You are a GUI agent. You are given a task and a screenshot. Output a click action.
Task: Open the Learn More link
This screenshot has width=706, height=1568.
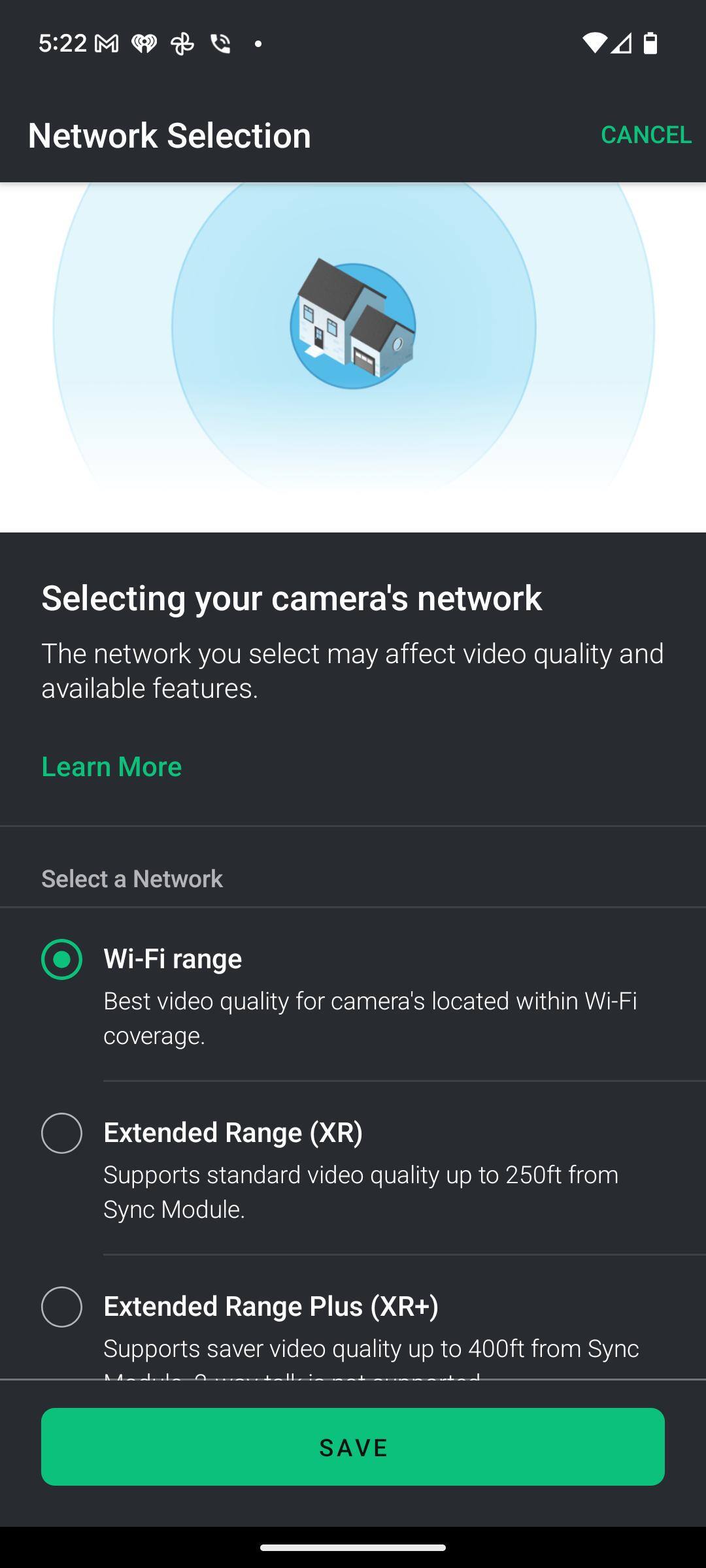click(112, 766)
